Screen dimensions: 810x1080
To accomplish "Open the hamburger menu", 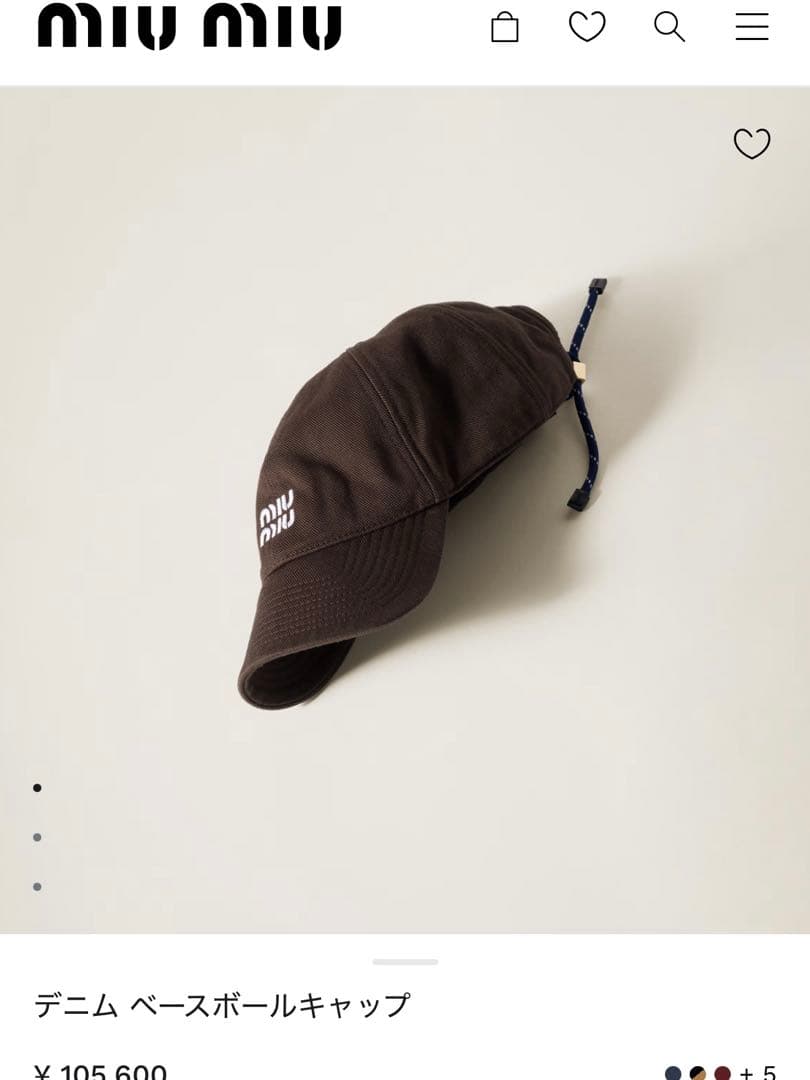I will [752, 27].
